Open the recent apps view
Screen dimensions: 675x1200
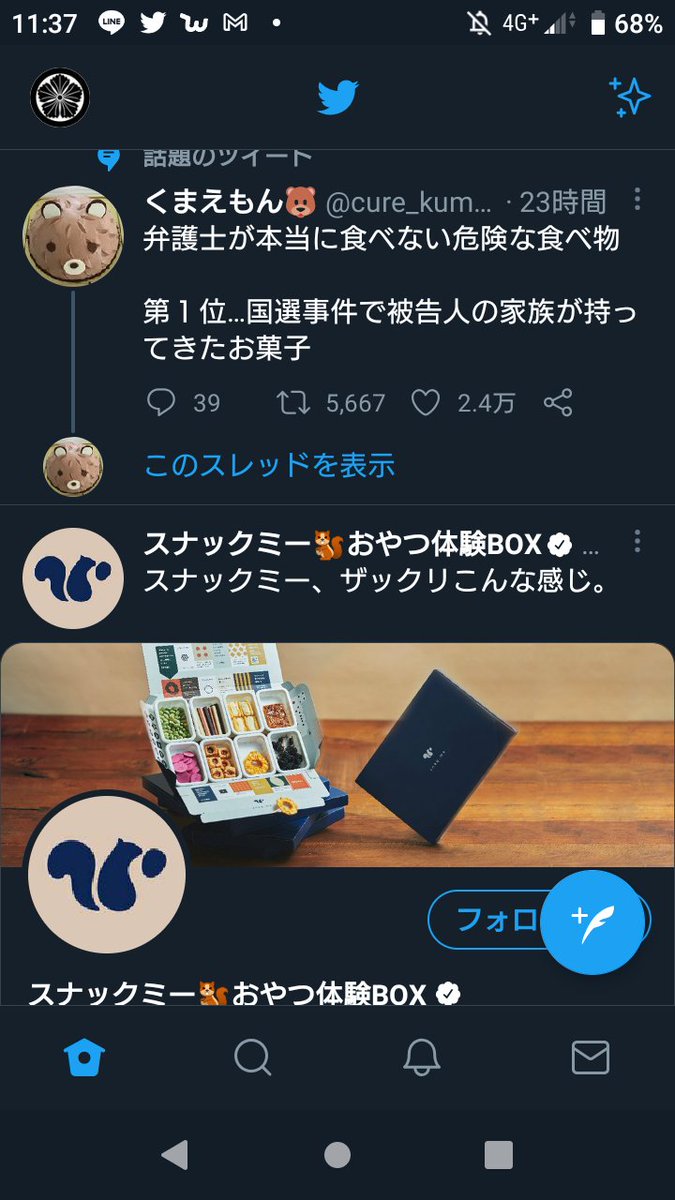[x=498, y=1155]
